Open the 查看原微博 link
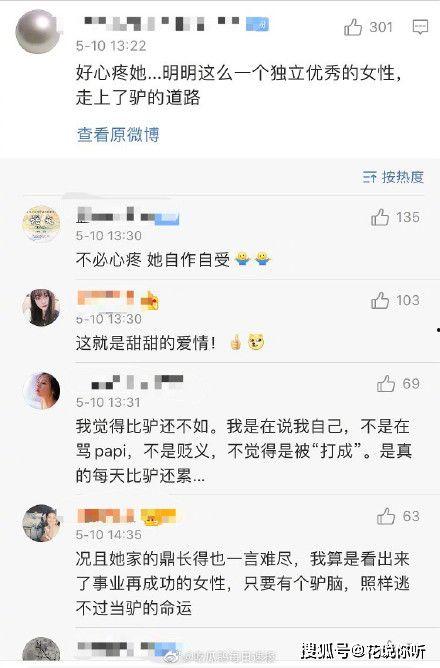The height and width of the screenshot is (668, 440). coord(118,134)
